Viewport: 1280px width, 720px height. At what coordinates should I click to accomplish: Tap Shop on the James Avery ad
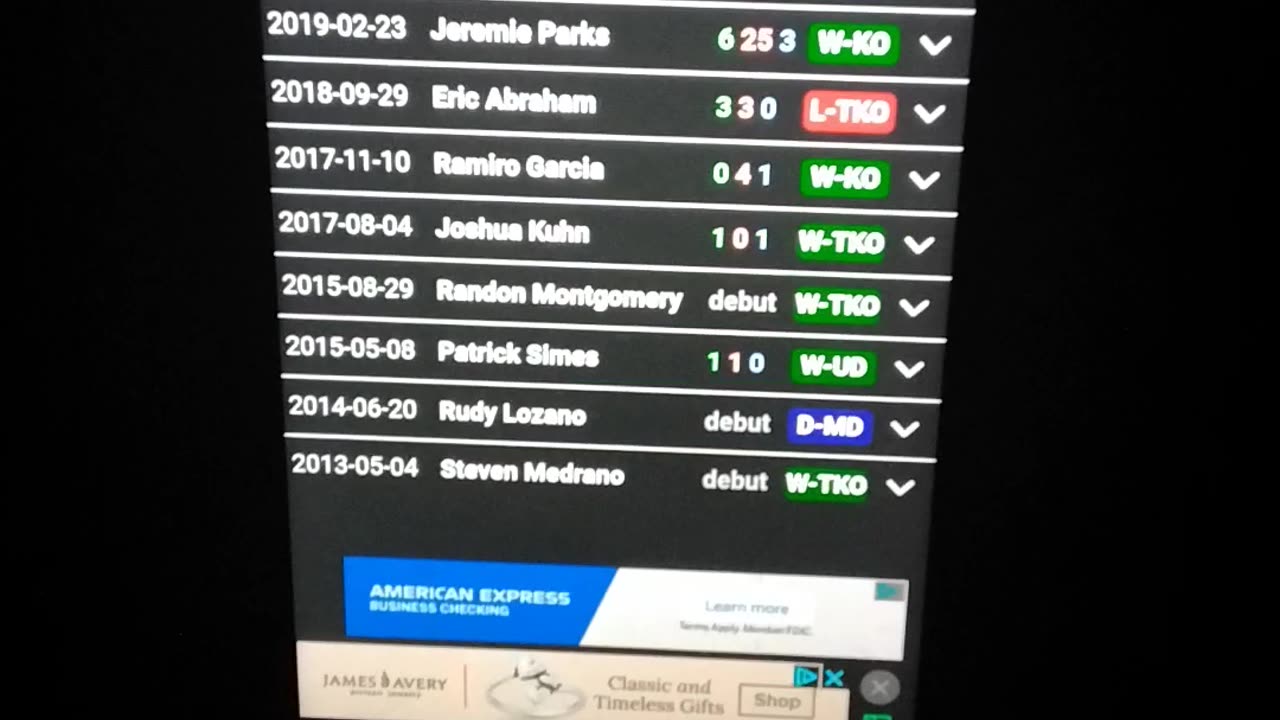click(776, 700)
